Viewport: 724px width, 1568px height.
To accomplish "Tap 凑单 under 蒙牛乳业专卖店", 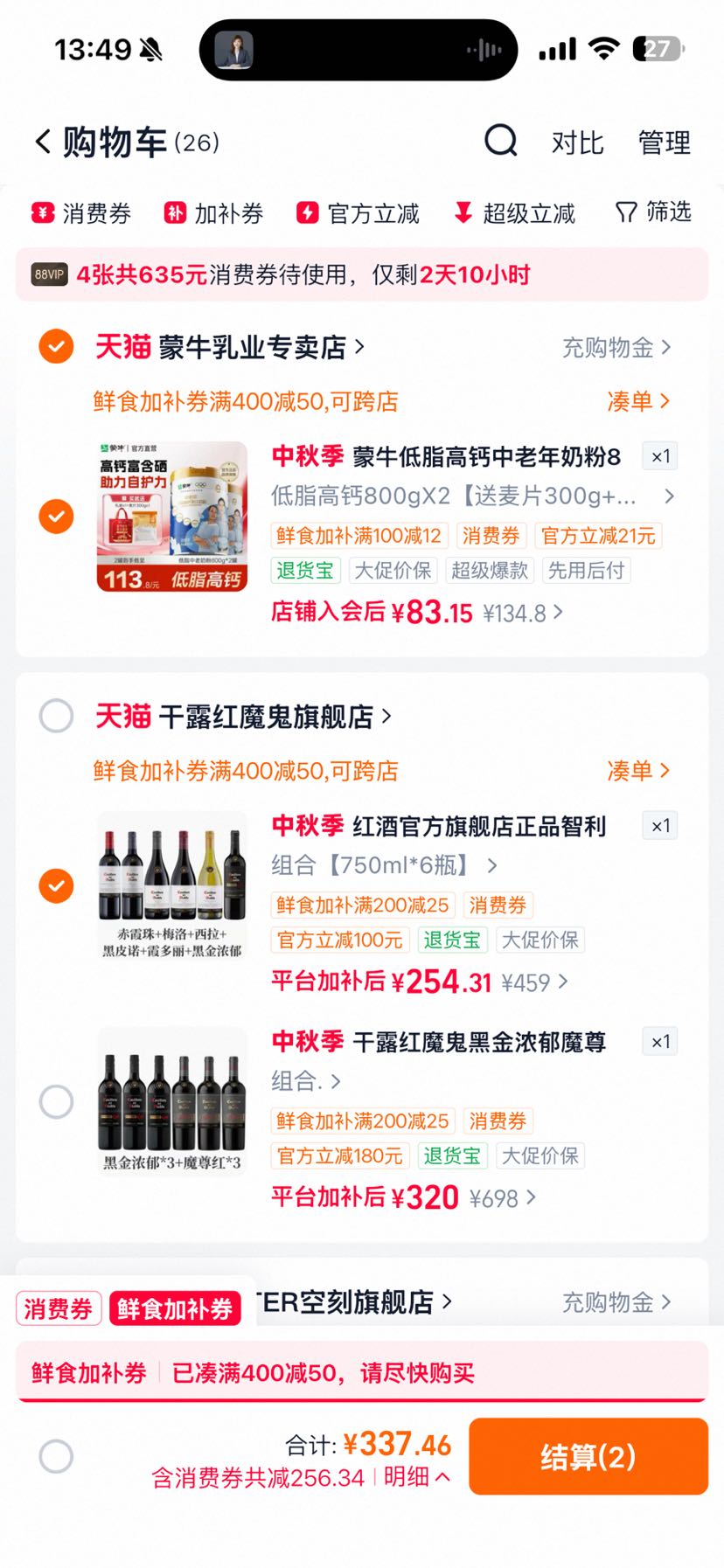I will pos(638,401).
